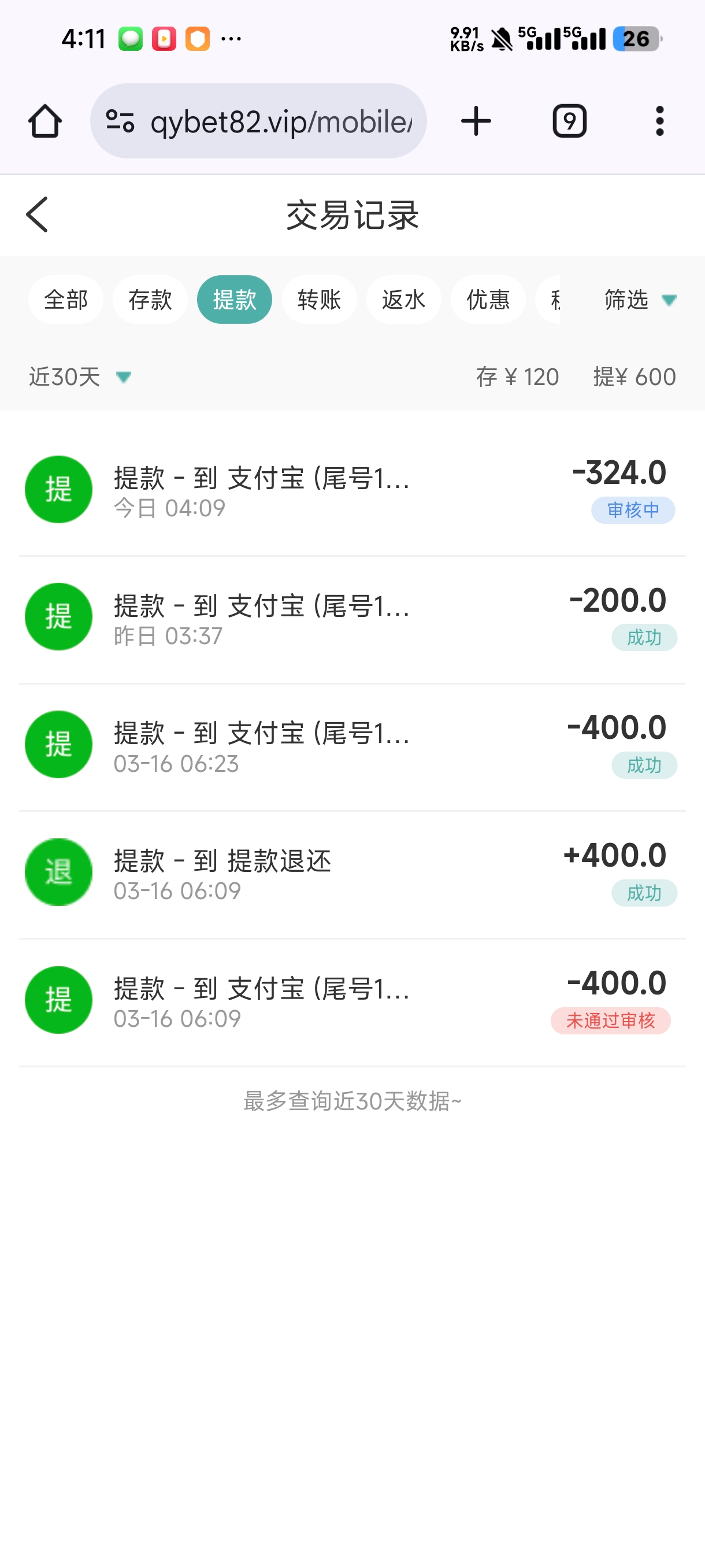The width and height of the screenshot is (705, 1568).
Task: Open the -324.0 withdrawal under review
Action: (x=352, y=490)
